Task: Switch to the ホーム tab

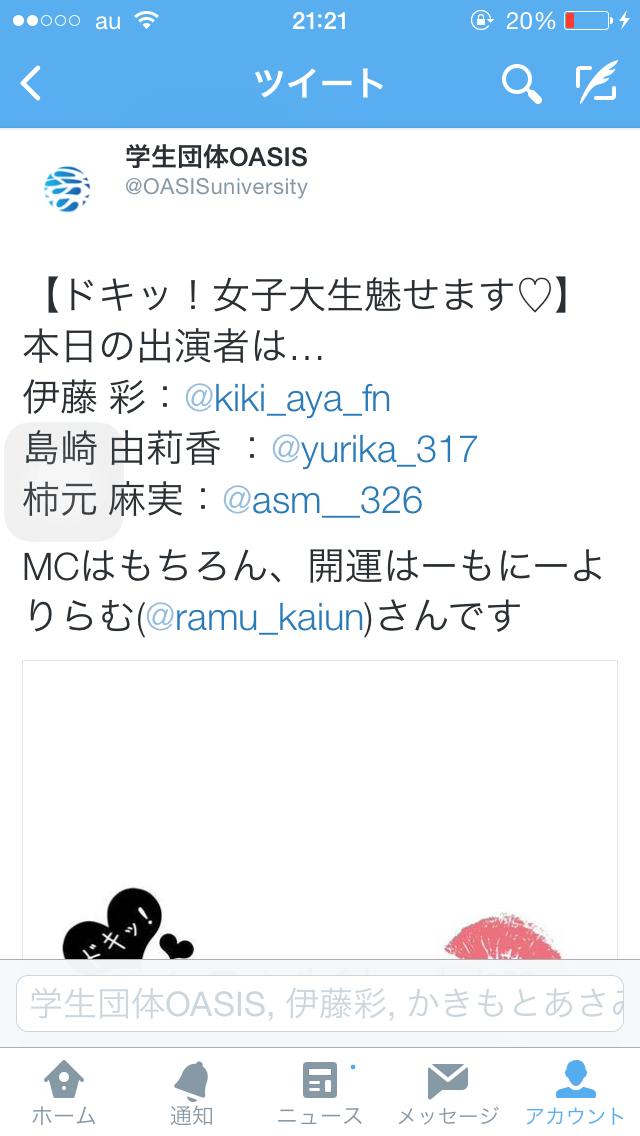Action: [64, 1092]
